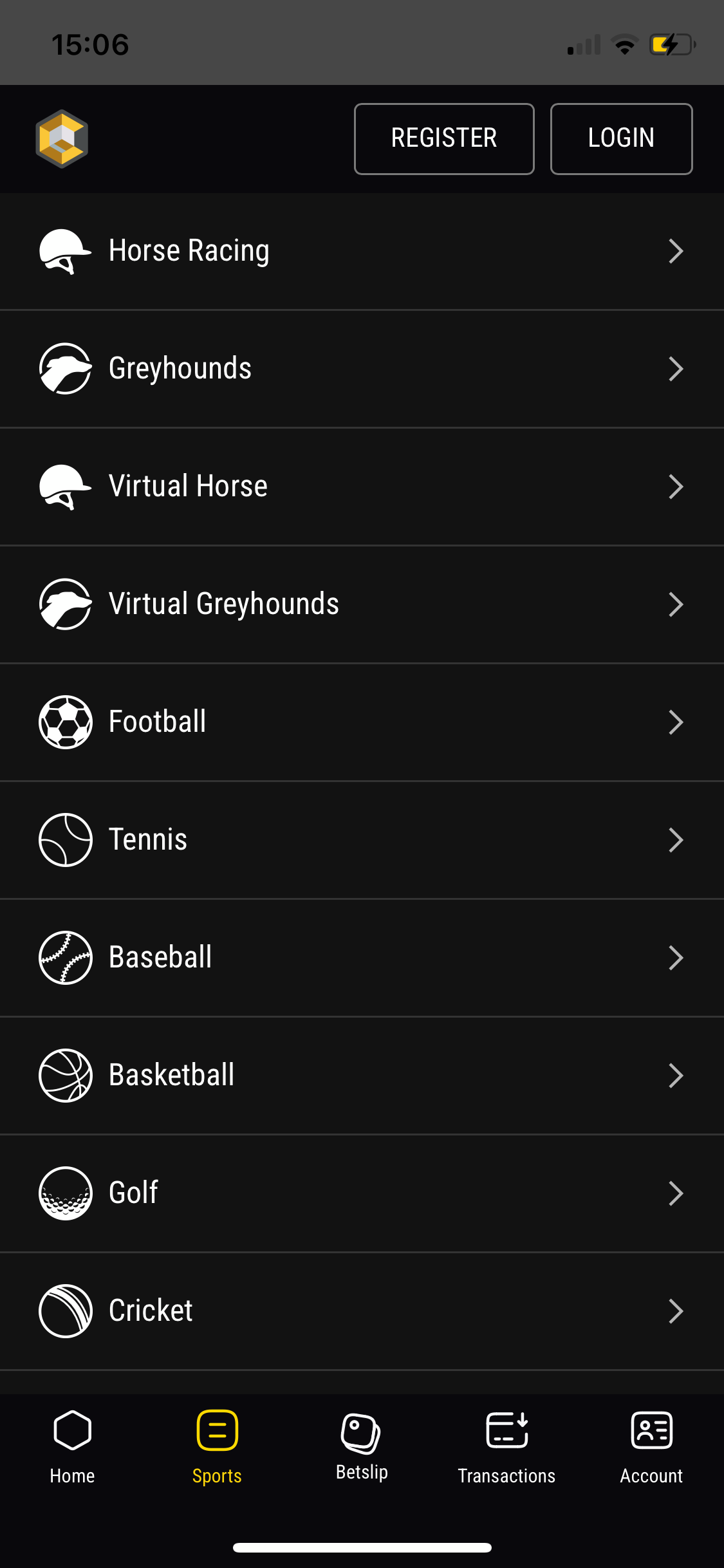Tap the app logo in header
Screen dimensions: 724x1568
tap(62, 139)
